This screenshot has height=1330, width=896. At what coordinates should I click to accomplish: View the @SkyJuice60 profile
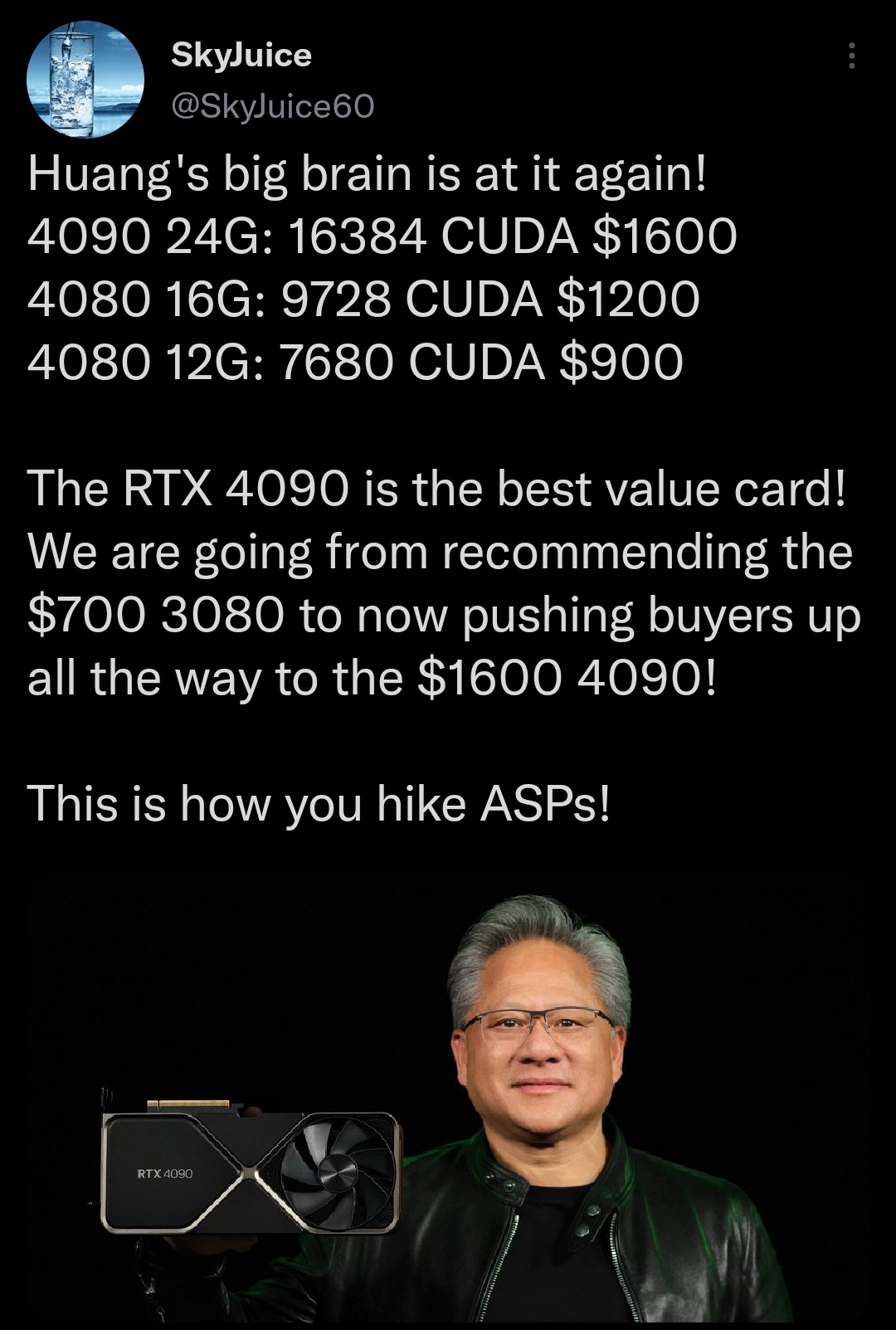pos(273,106)
